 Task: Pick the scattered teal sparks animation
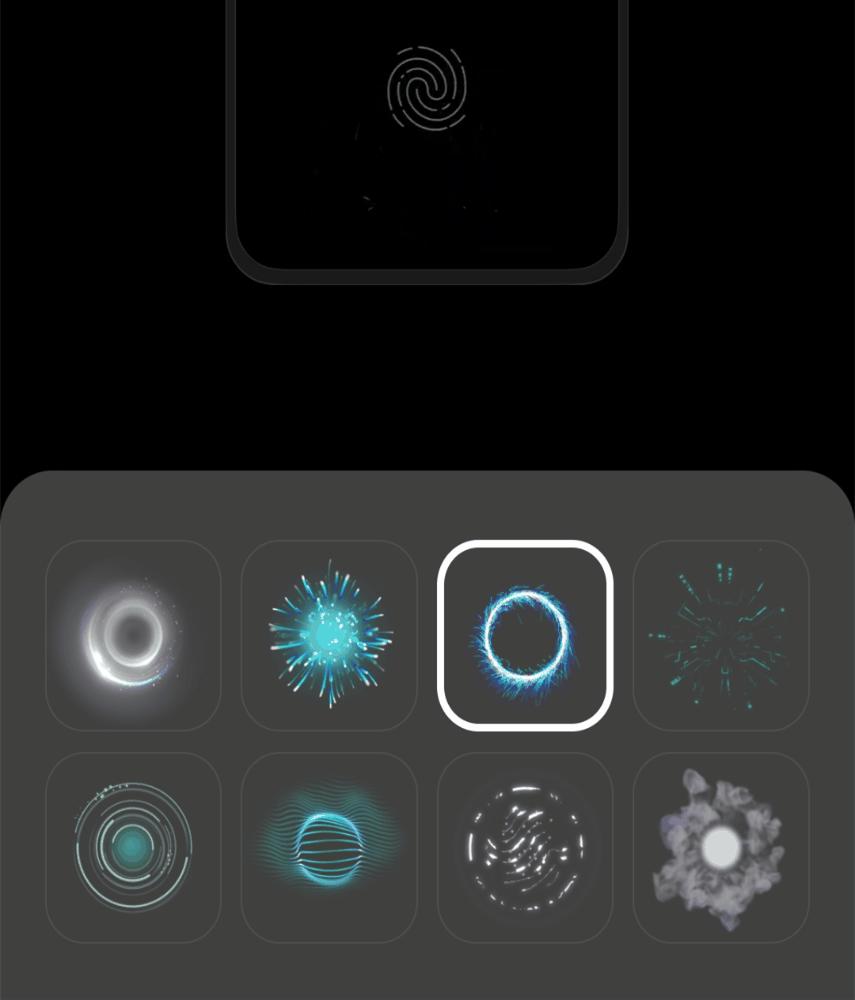[x=721, y=635]
